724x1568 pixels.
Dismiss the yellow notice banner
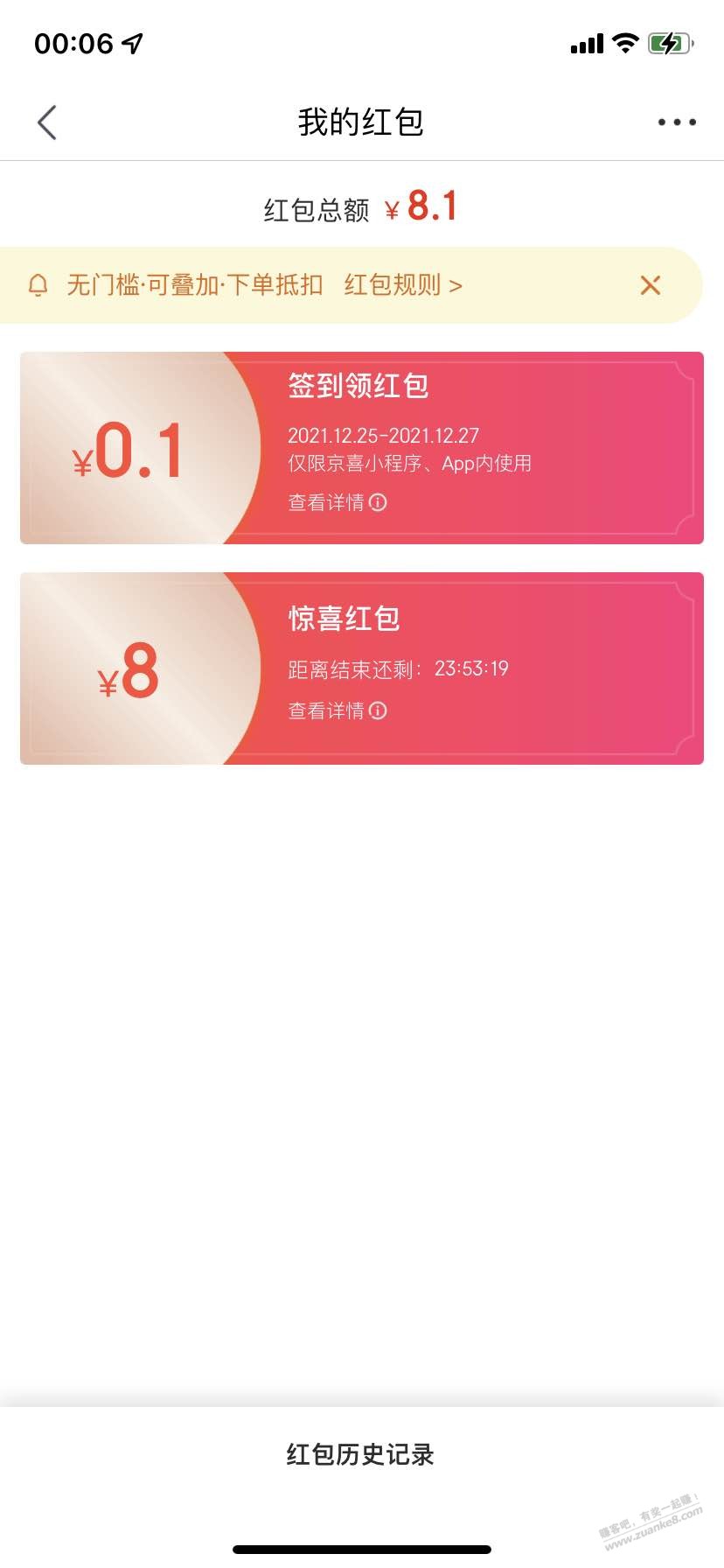pos(650,285)
